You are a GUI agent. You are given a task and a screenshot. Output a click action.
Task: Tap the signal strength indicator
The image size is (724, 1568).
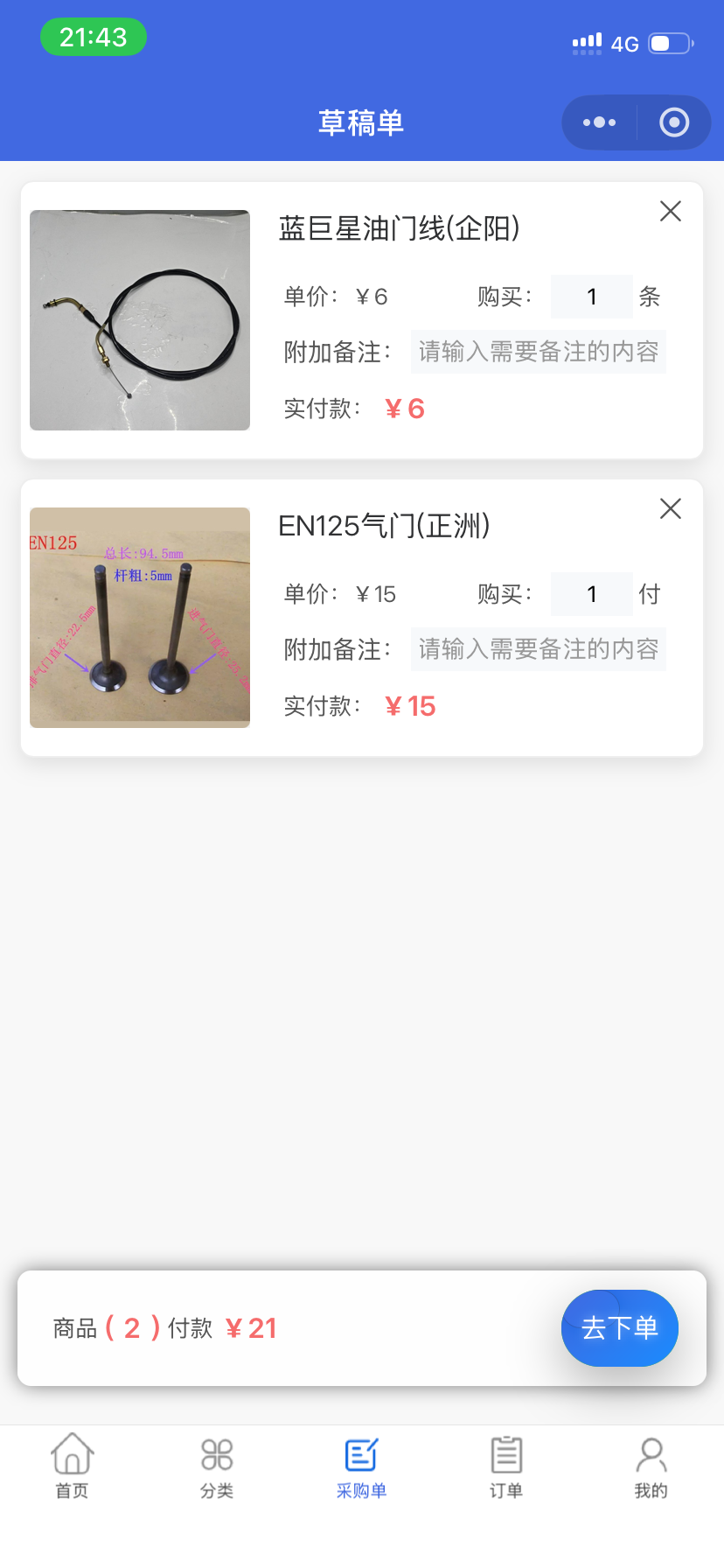click(x=584, y=42)
